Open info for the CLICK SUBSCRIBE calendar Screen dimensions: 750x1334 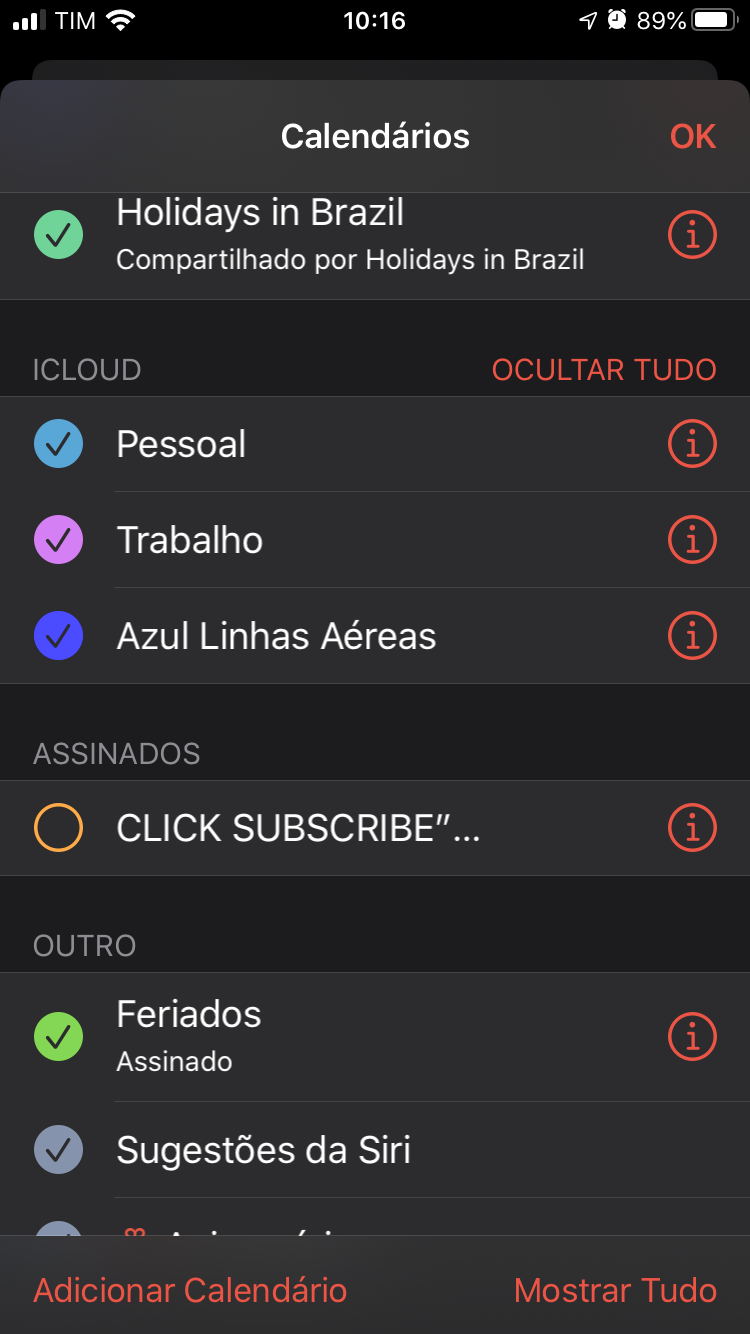692,828
